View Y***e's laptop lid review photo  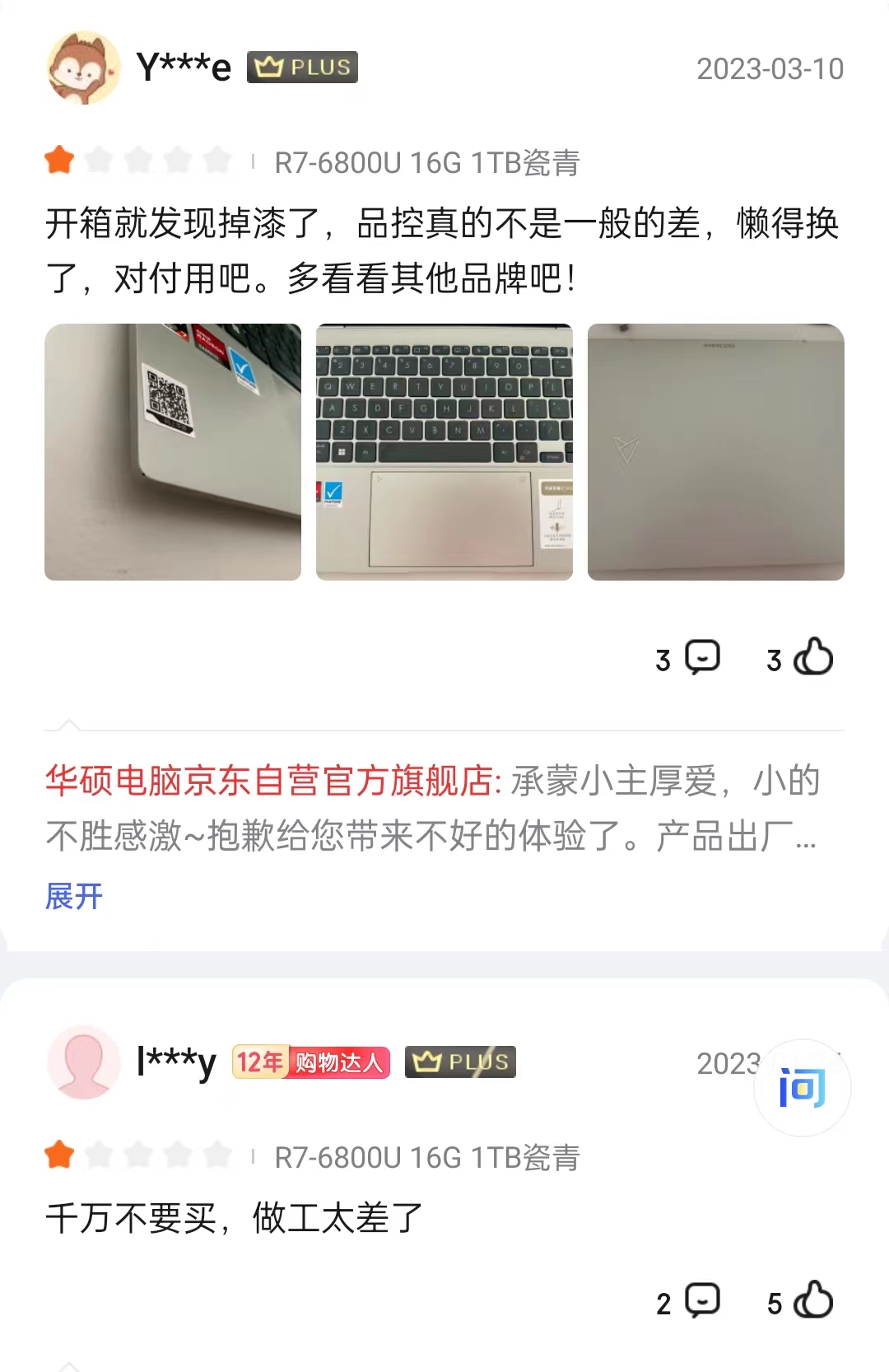pos(716,452)
